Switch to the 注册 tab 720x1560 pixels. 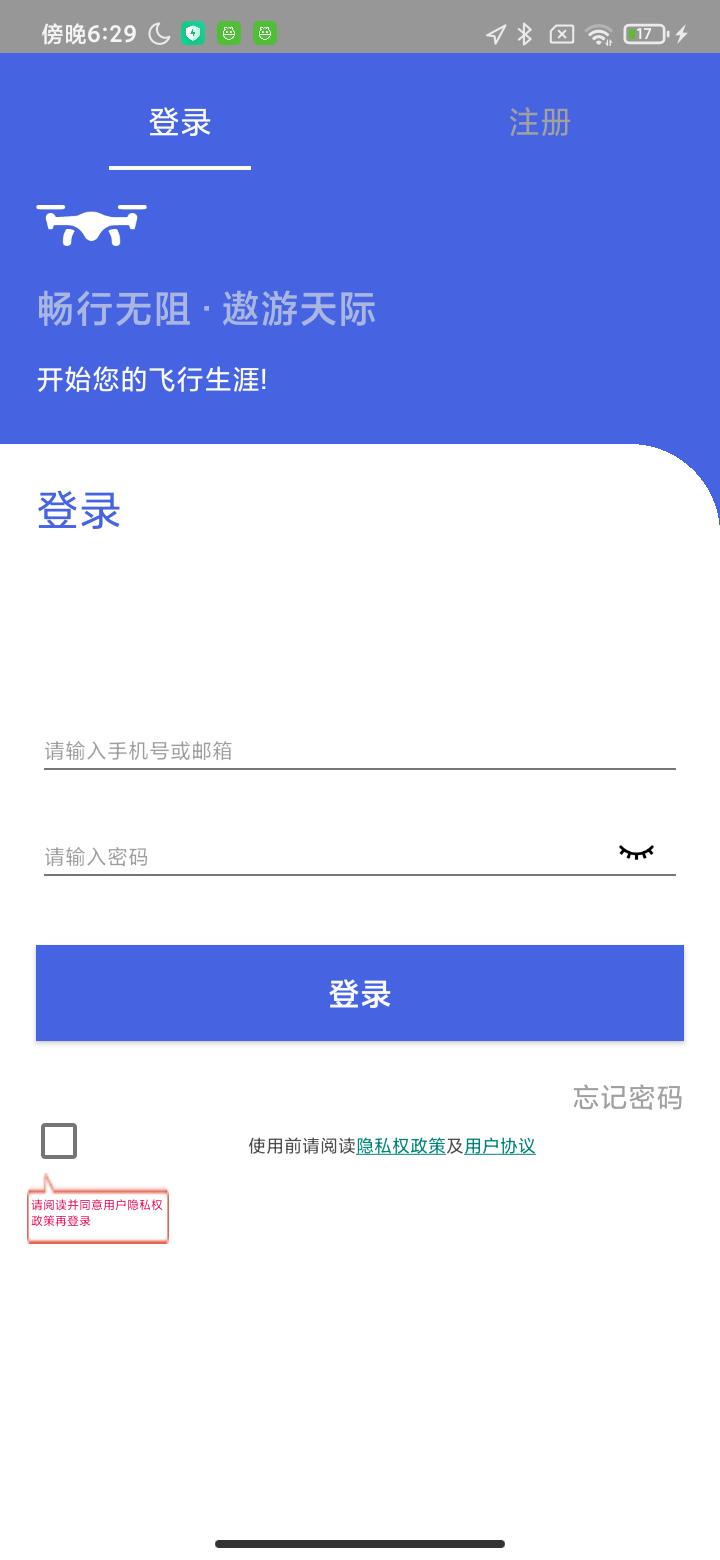[x=538, y=122]
